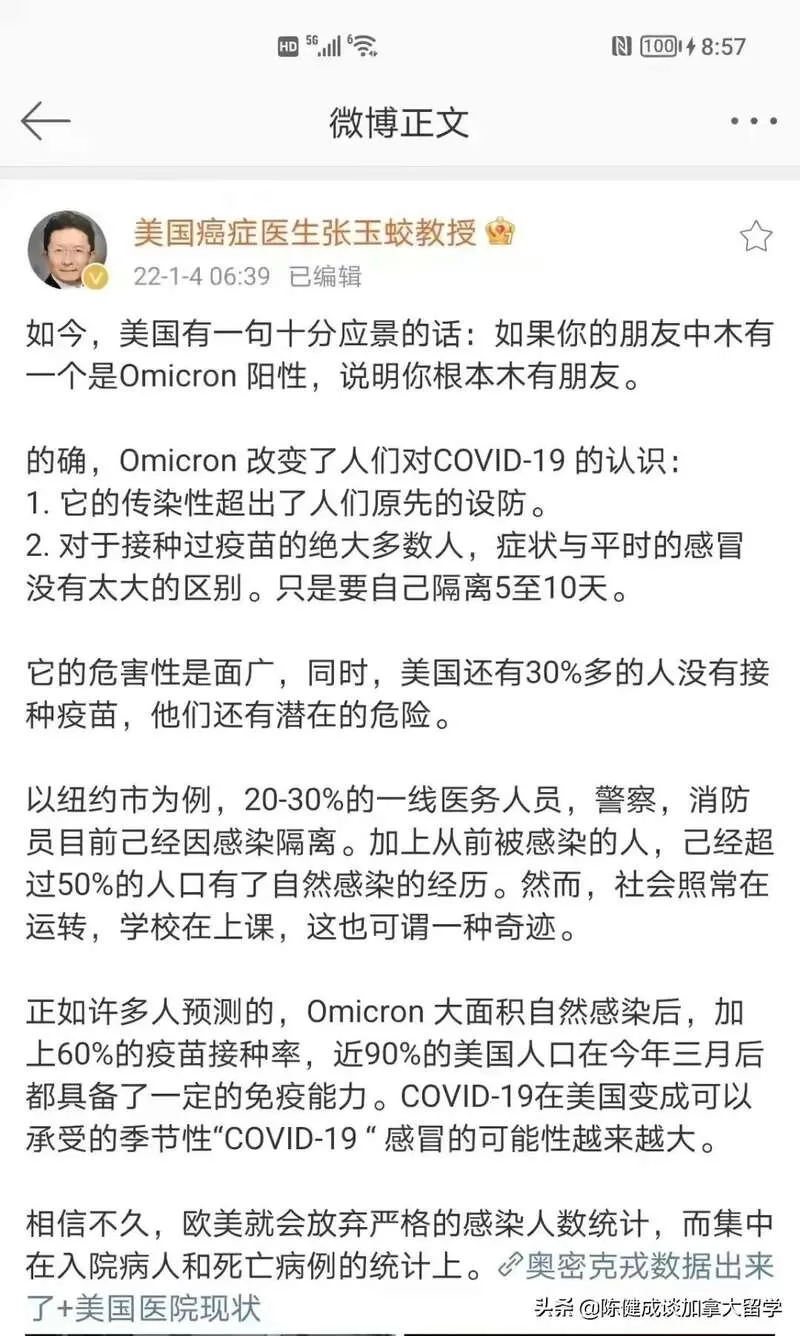800x1336 pixels.
Task: Open 张玉蛟教授's profile avatar
Action: (x=68, y=250)
